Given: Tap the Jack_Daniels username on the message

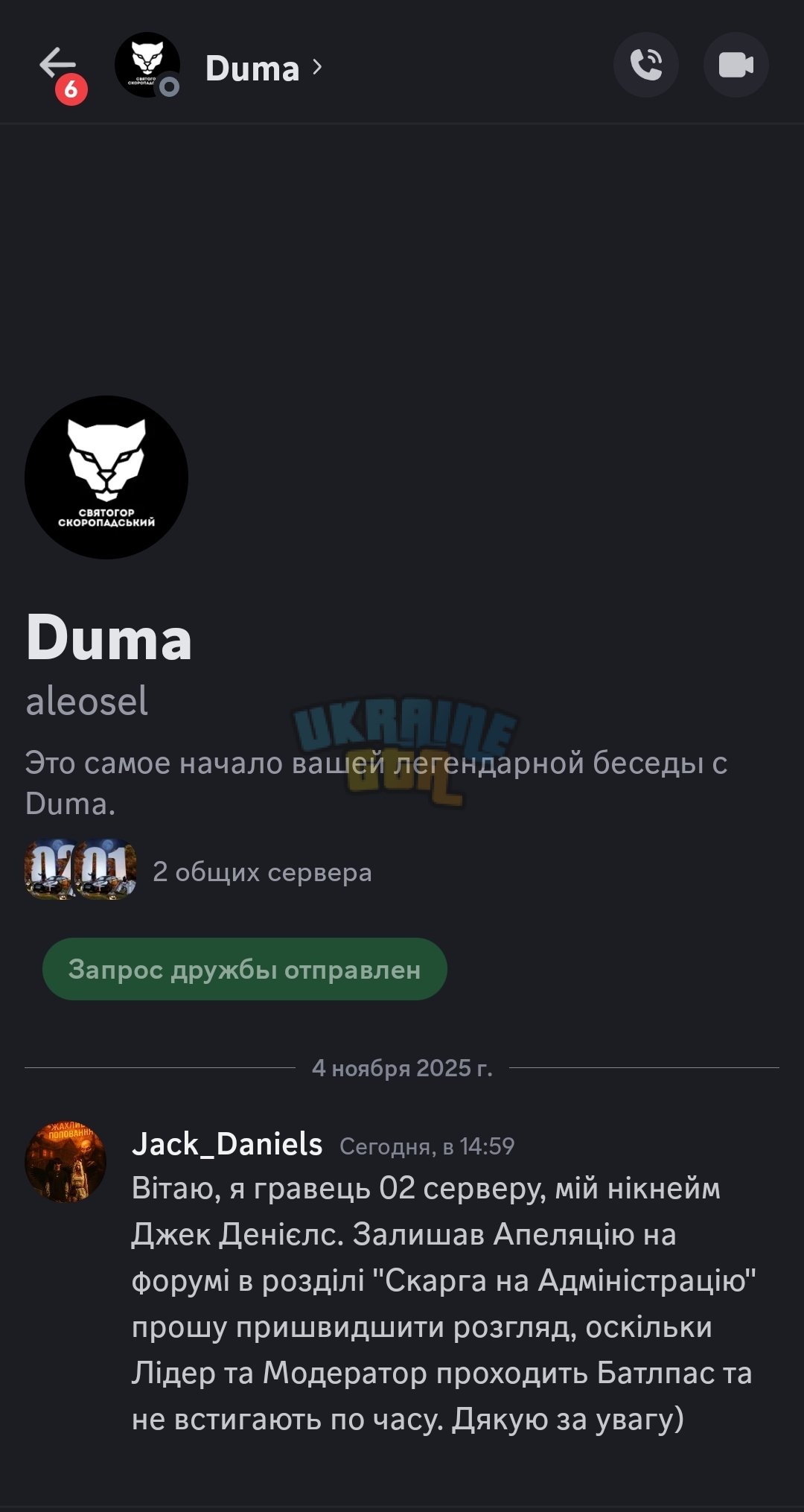Looking at the screenshot, I should [227, 1144].
